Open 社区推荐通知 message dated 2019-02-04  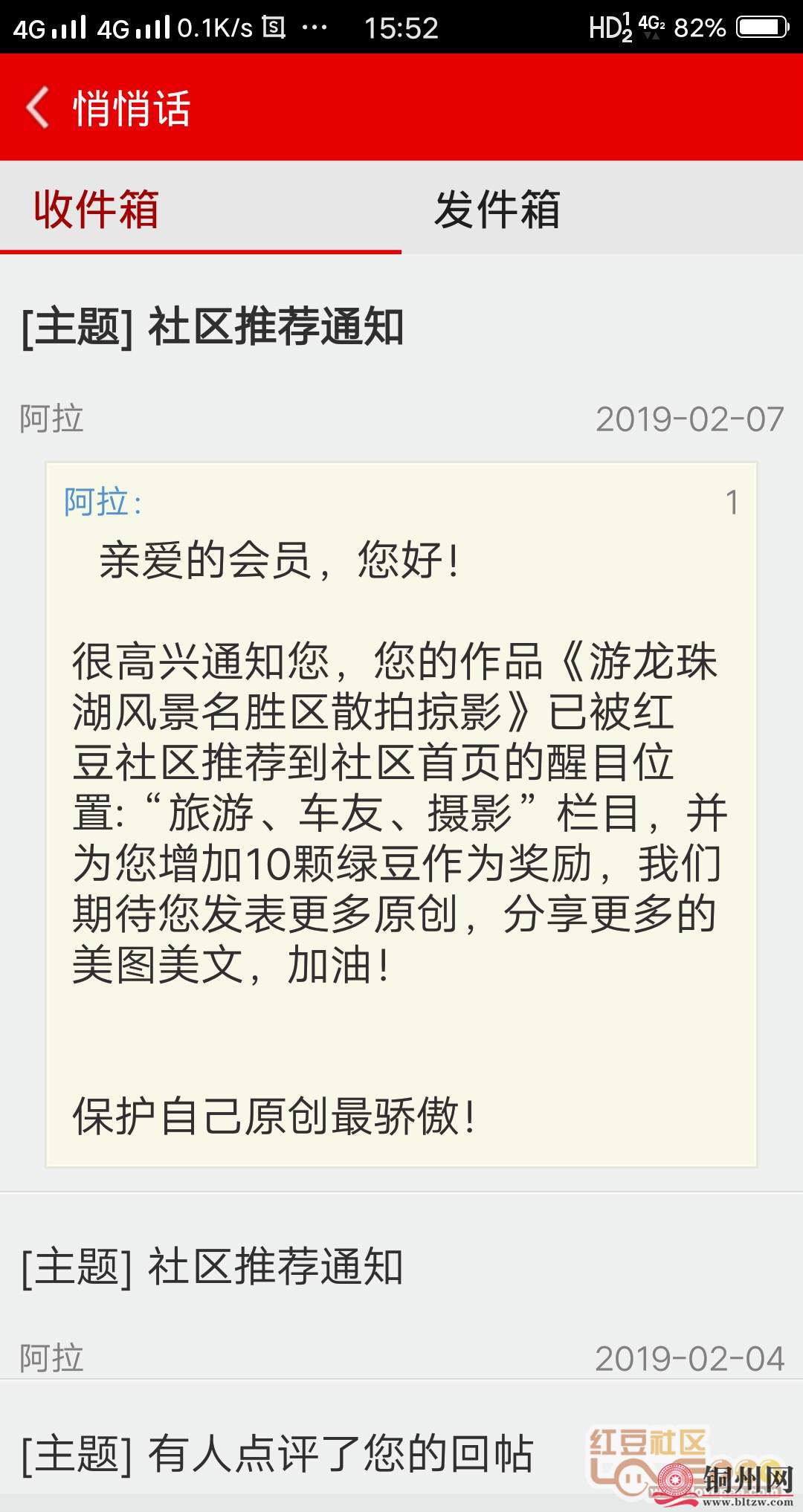213,1267
